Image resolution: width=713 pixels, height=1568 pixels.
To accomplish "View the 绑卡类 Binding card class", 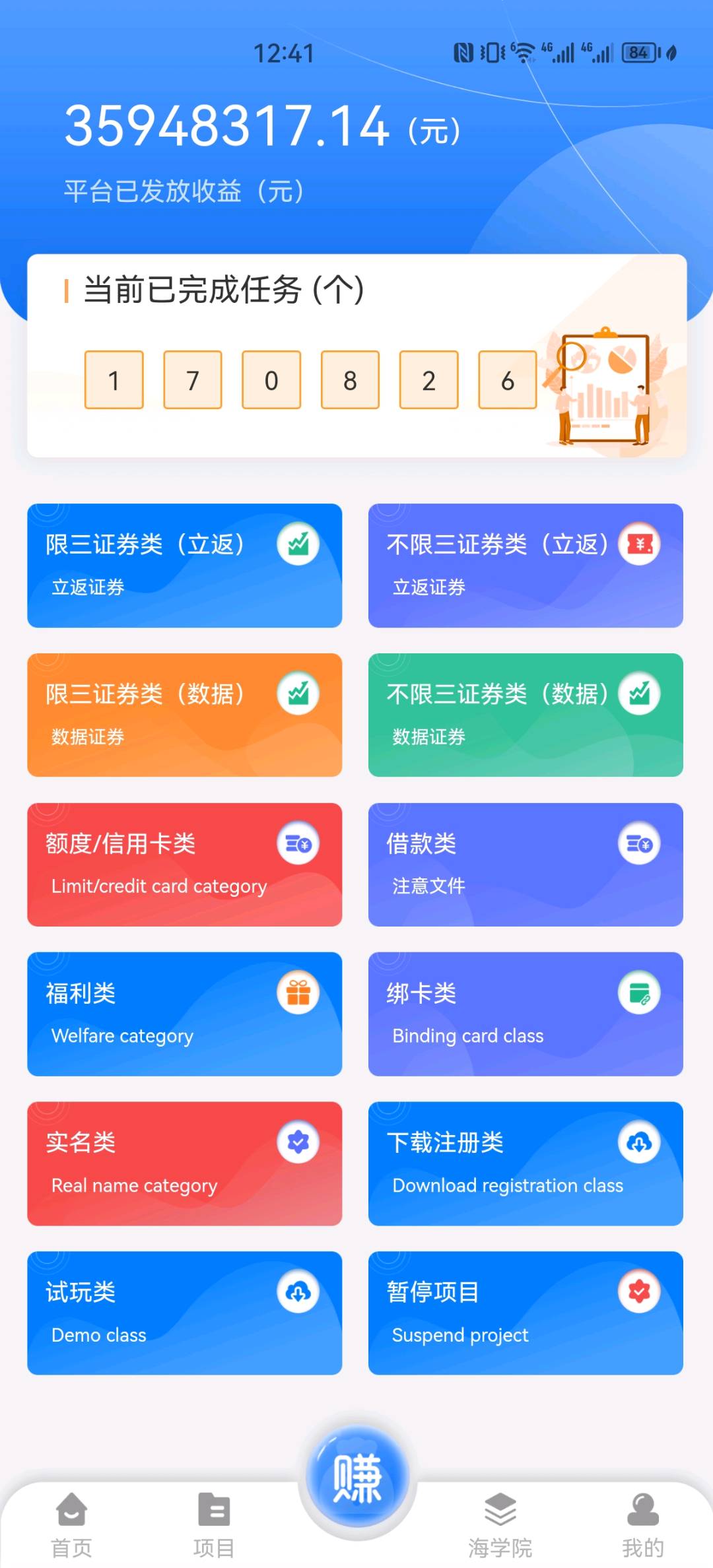I will pos(525,1014).
